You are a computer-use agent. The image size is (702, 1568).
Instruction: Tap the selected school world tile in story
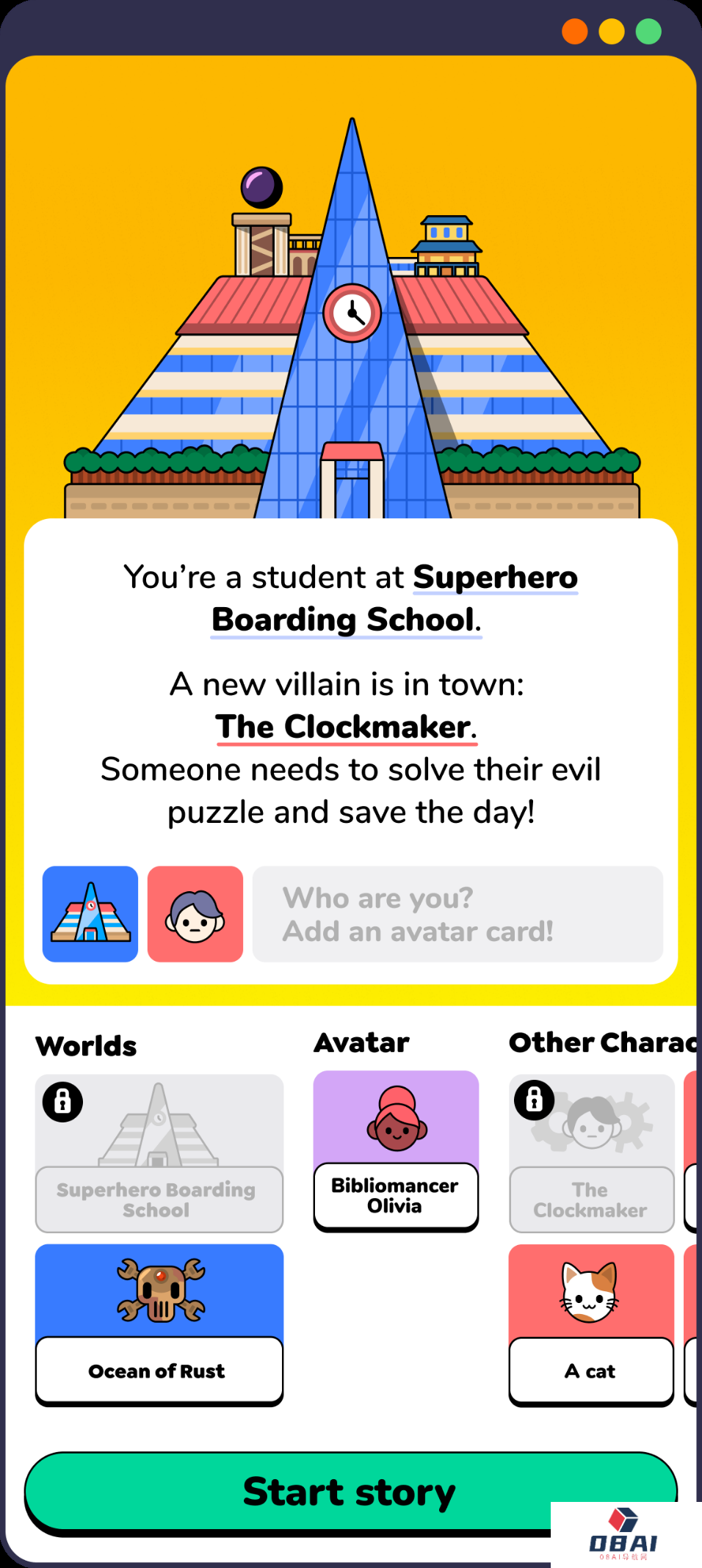coord(90,914)
